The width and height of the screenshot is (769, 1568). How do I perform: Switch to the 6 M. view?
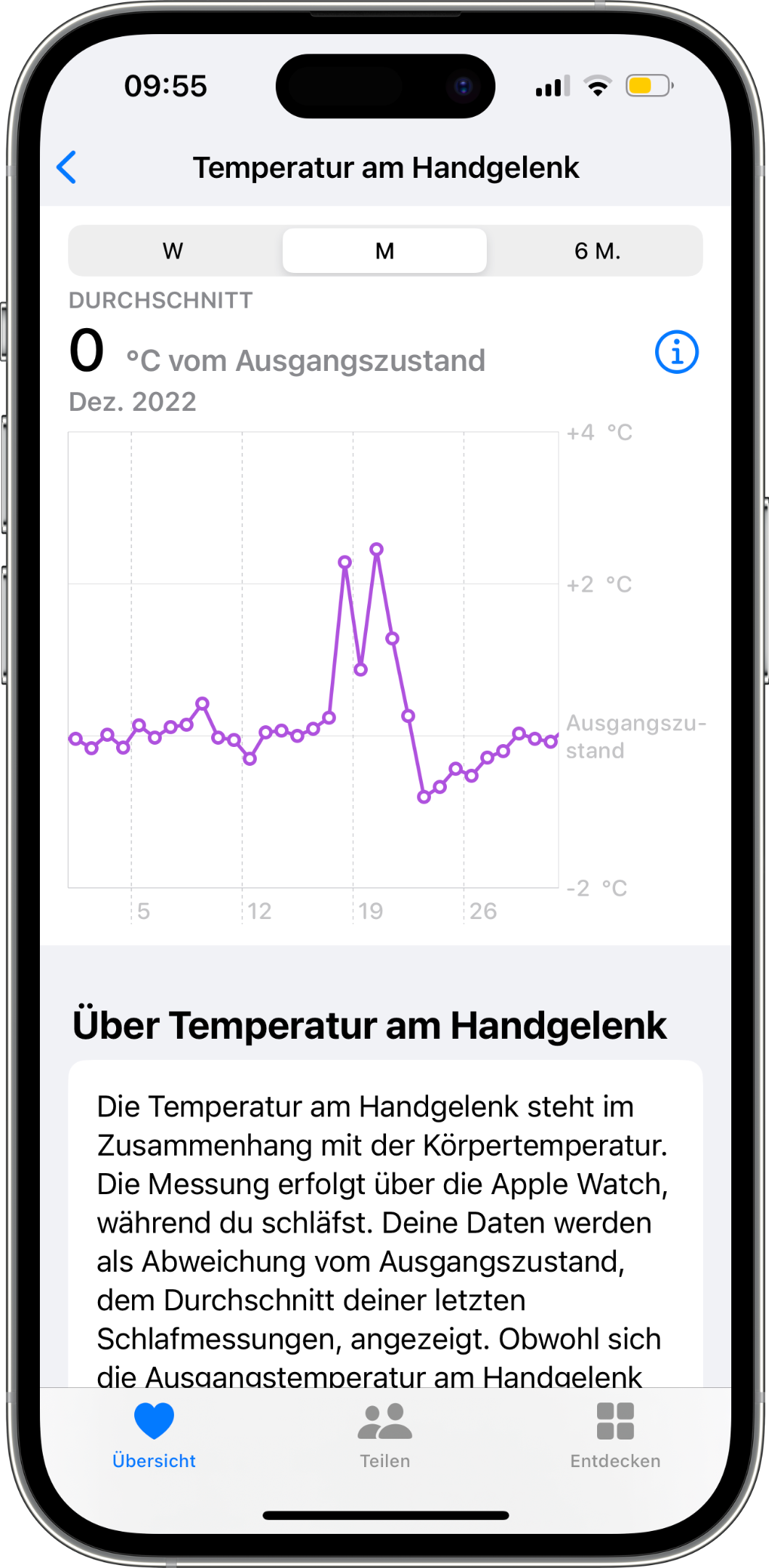pyautogui.click(x=597, y=251)
